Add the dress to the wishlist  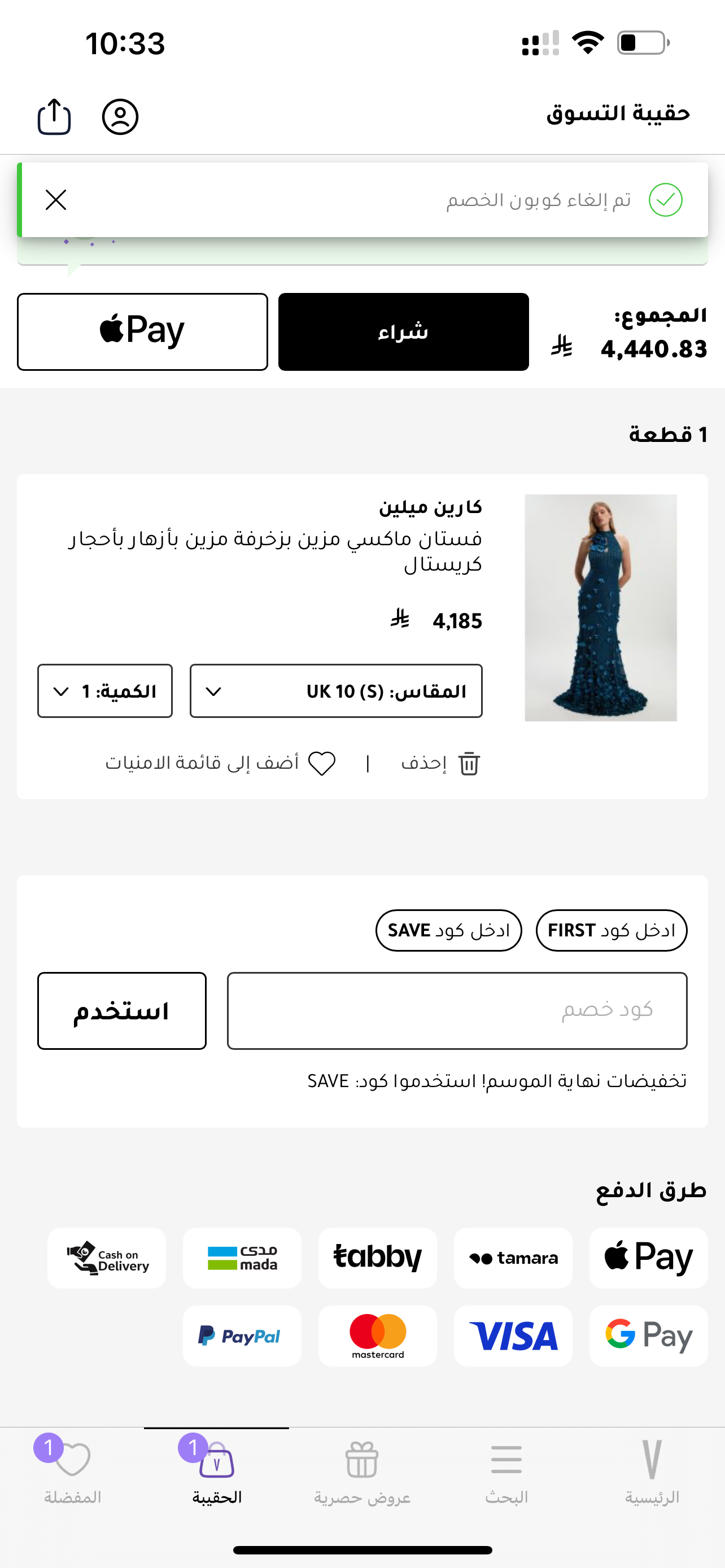coord(220,763)
